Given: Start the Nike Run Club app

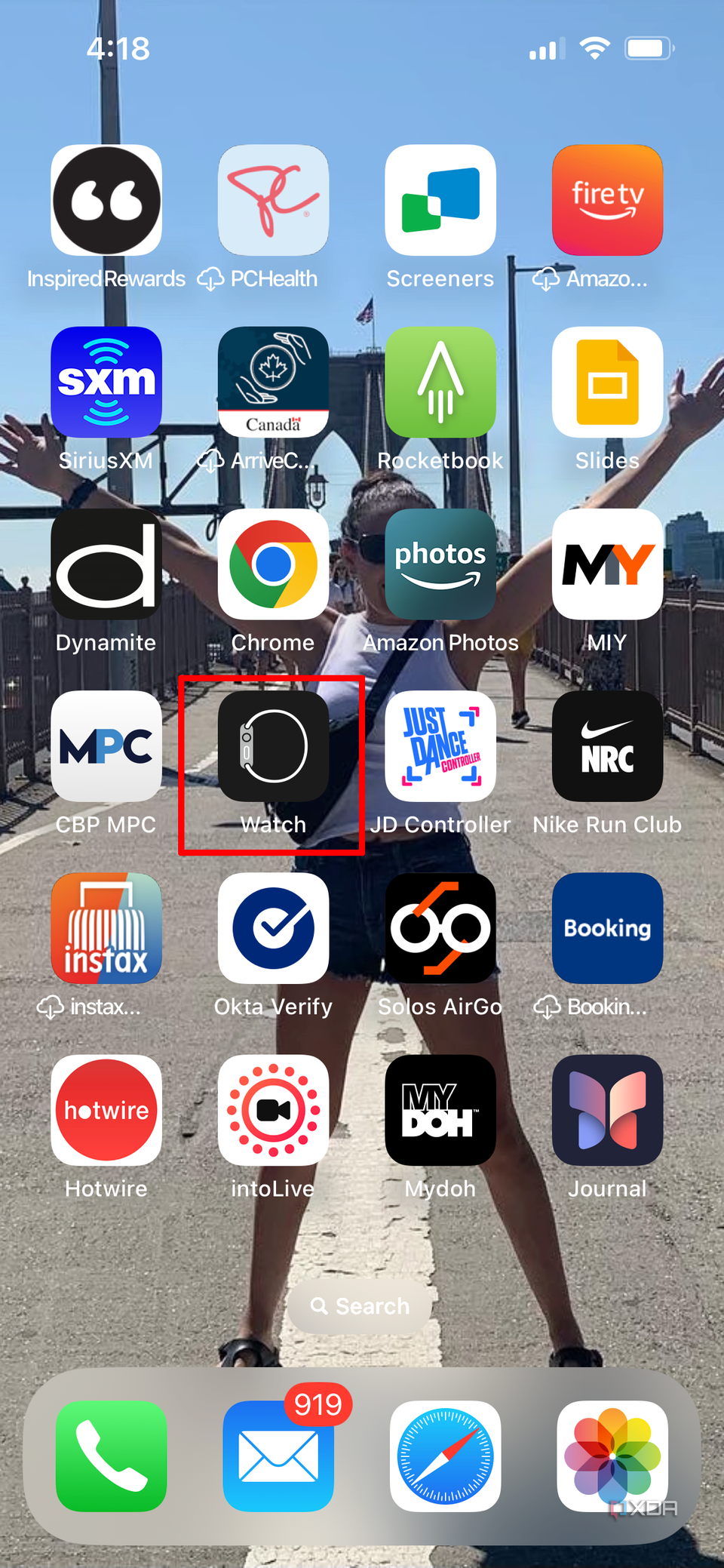Looking at the screenshot, I should click(606, 746).
